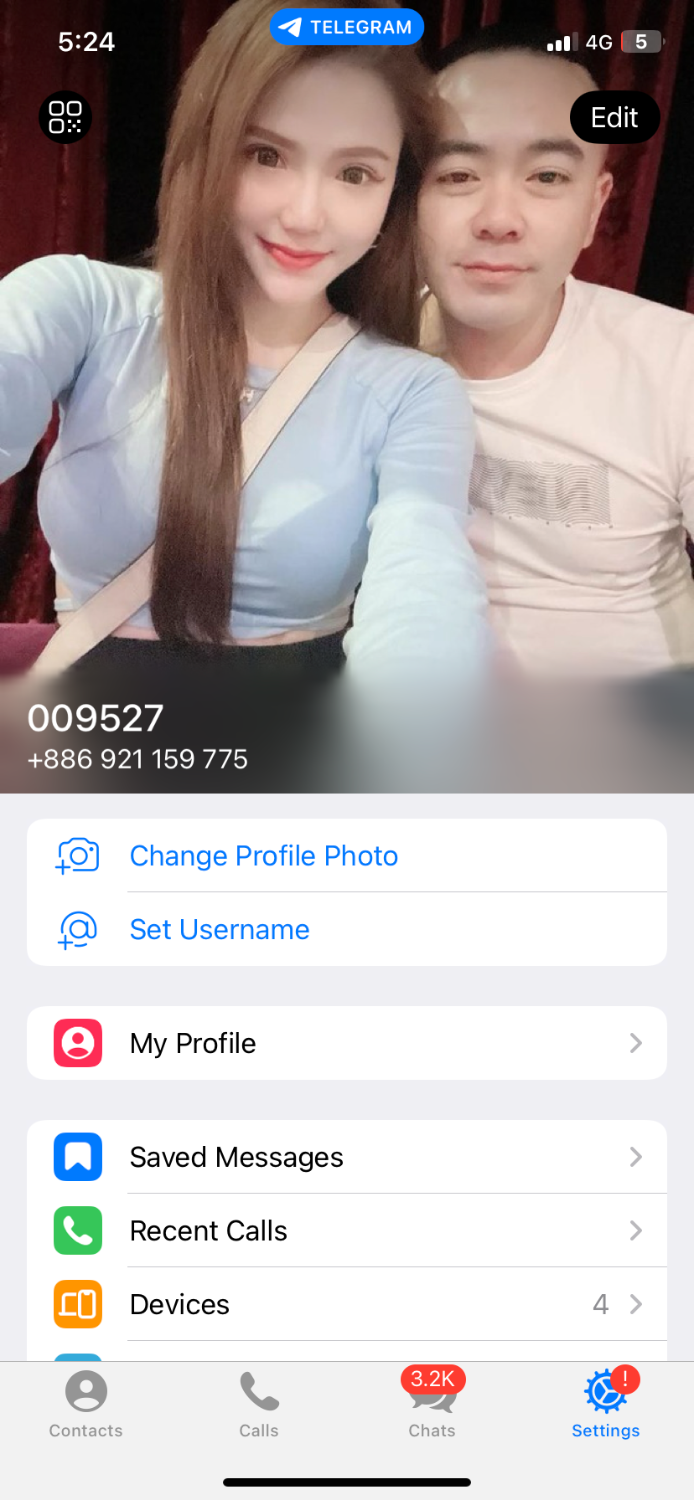Open the Devices row

pos(346,1304)
